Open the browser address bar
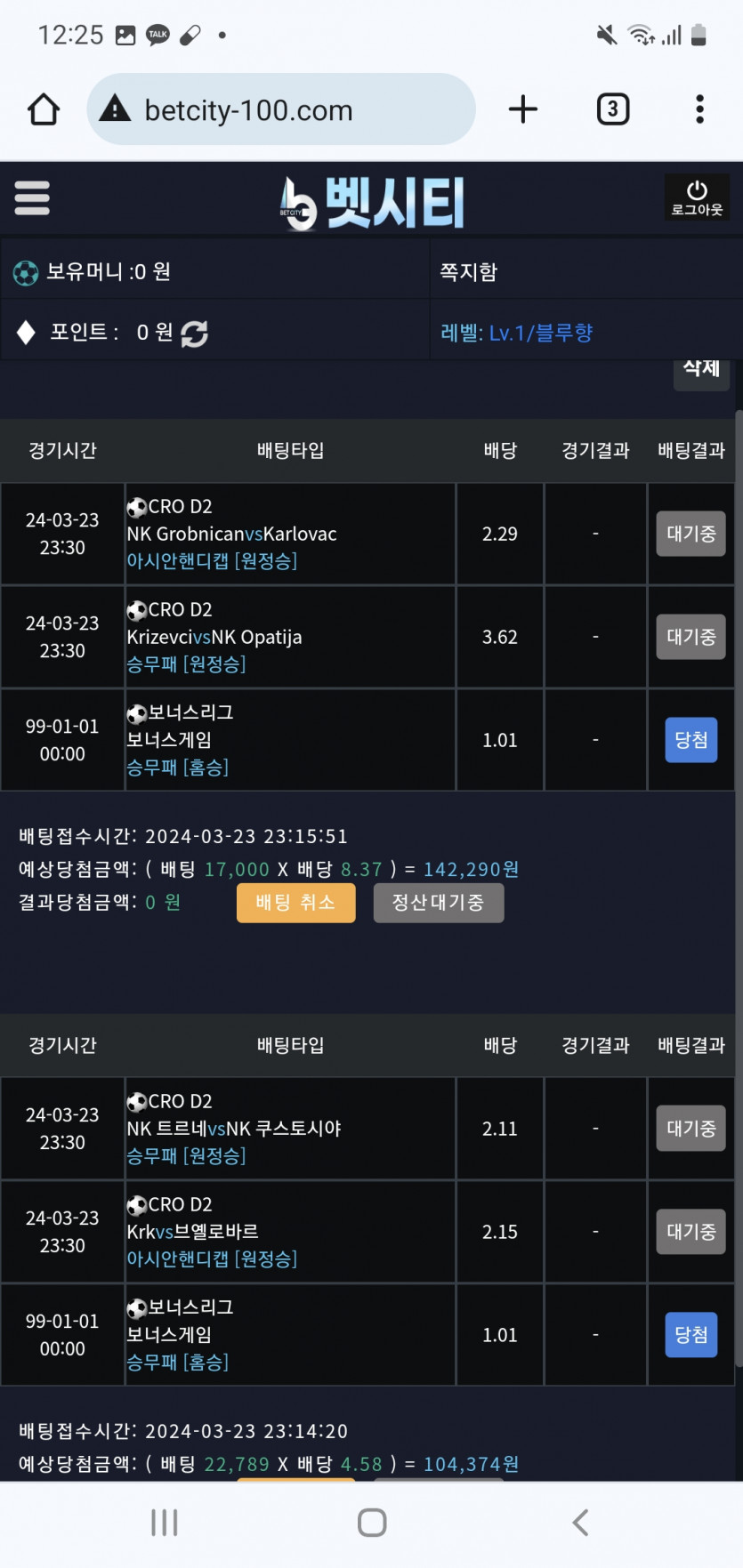 pos(281,109)
